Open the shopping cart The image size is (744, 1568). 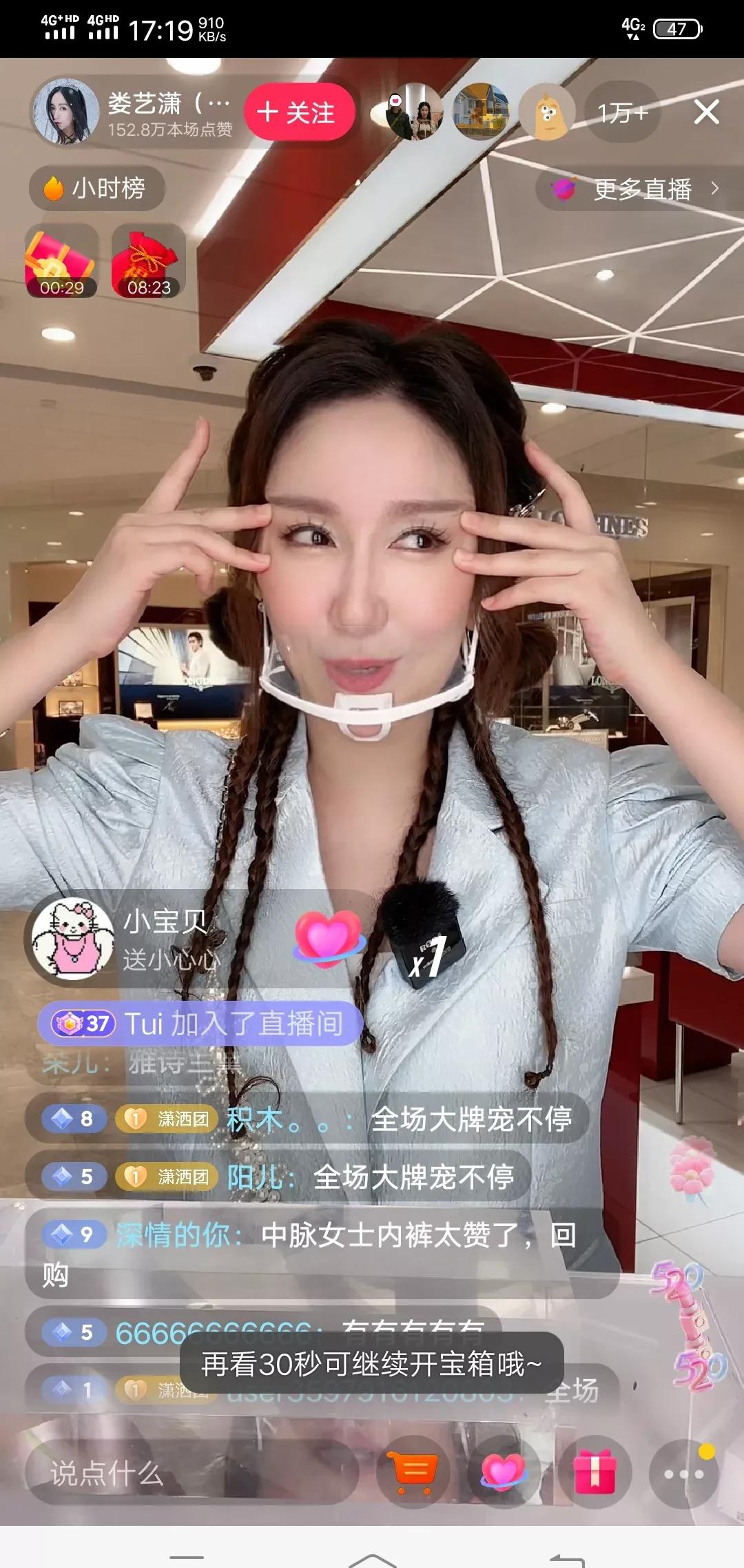click(x=413, y=1473)
